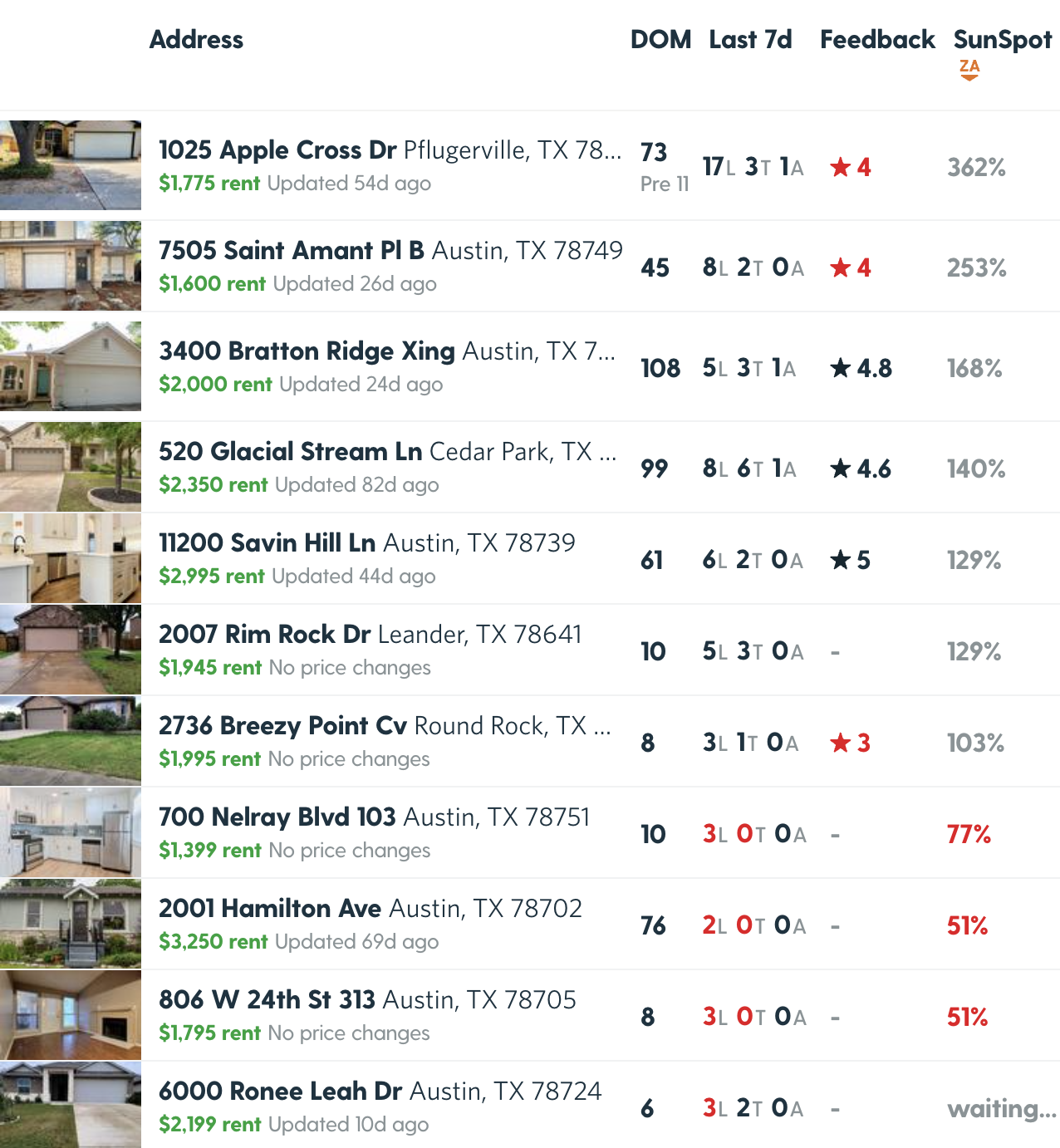Screen dimensions: 1060x1148
Task: Select 700 Nelray Blvd 103 listing
Action: pos(530,832)
